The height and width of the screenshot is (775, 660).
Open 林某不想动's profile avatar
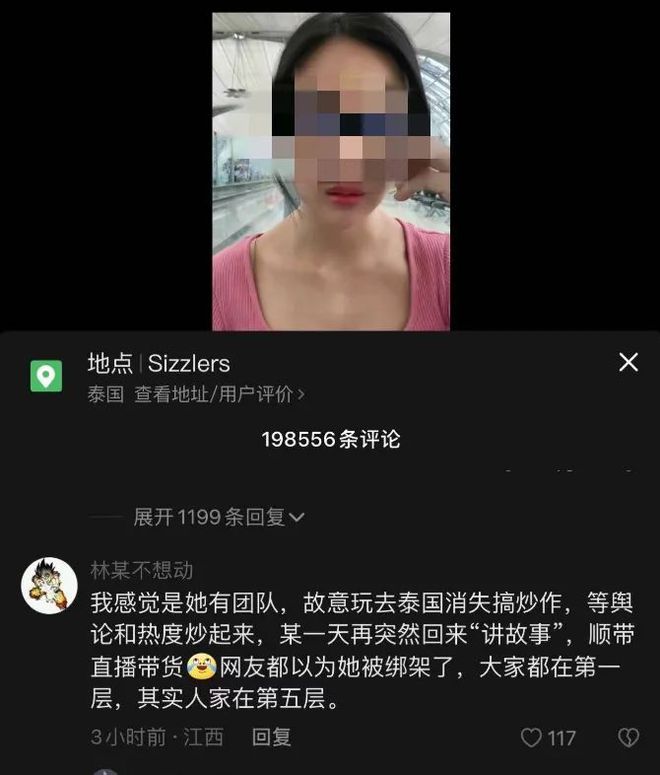coord(49,585)
